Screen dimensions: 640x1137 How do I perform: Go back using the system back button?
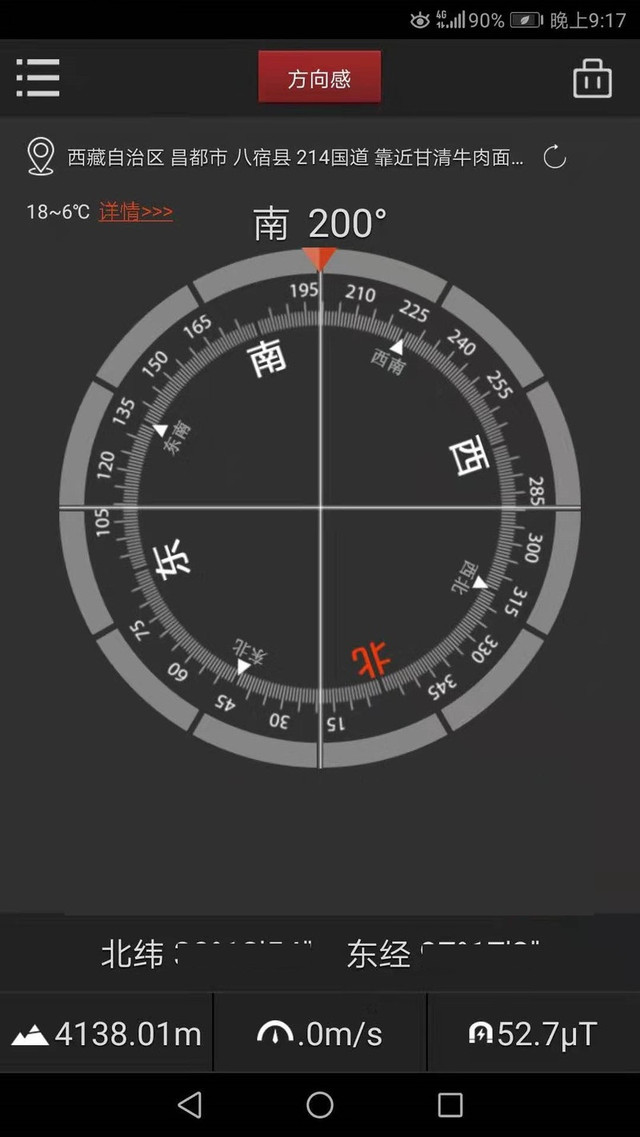pos(189,1104)
